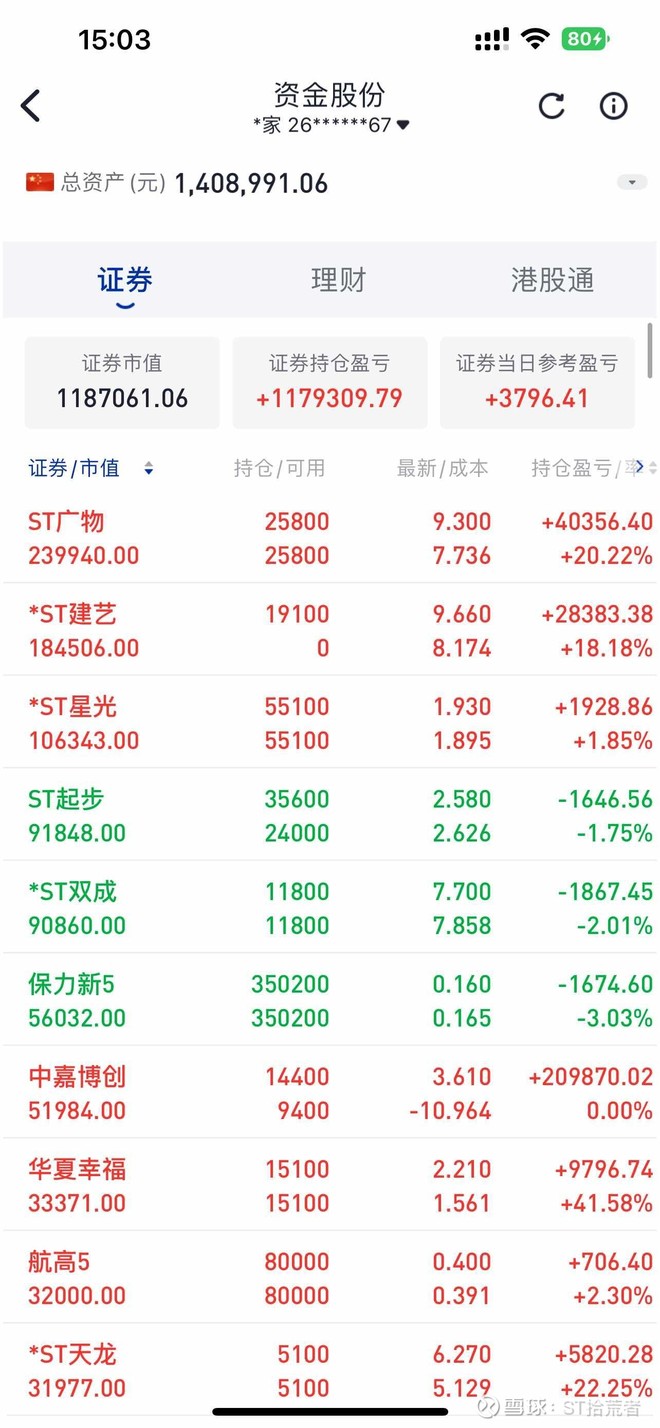The height and width of the screenshot is (1428, 660).
Task: Select the 证券 tab
Action: [x=125, y=280]
